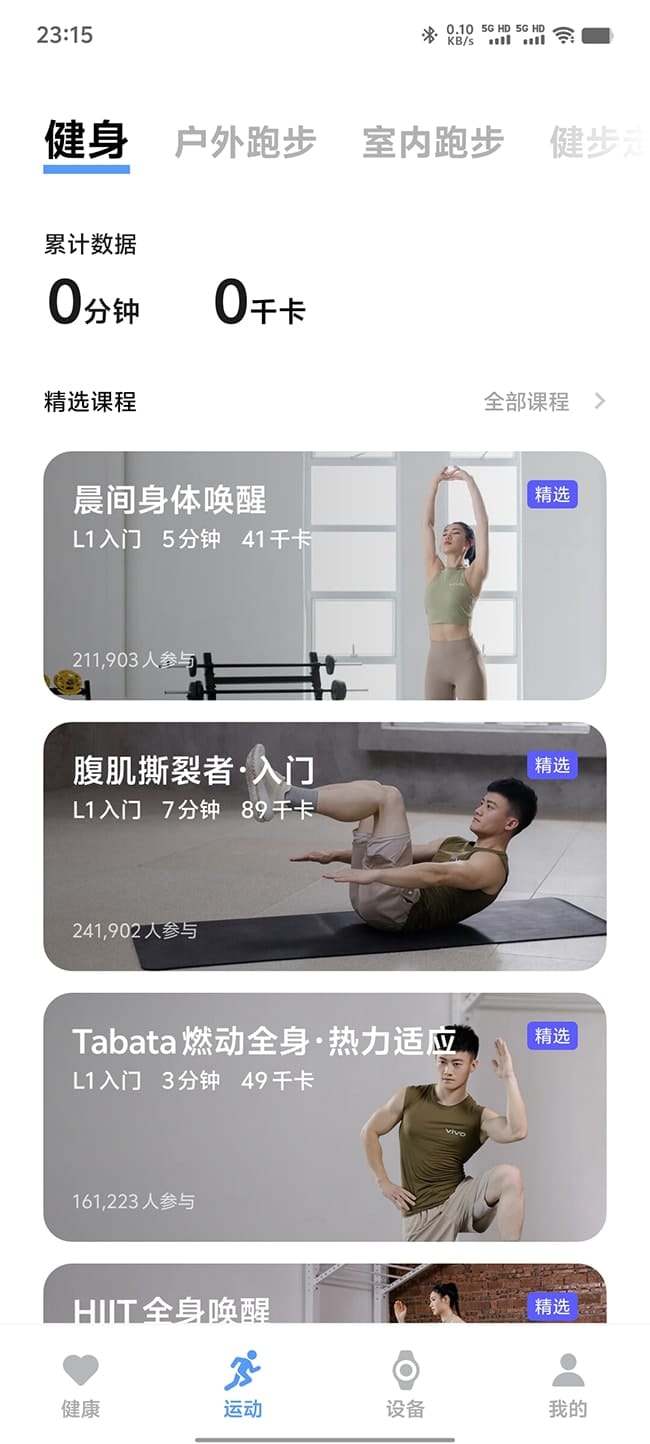This screenshot has height=1444, width=650.
Task: Switch to the 户外跑步 tab
Action: click(x=245, y=143)
